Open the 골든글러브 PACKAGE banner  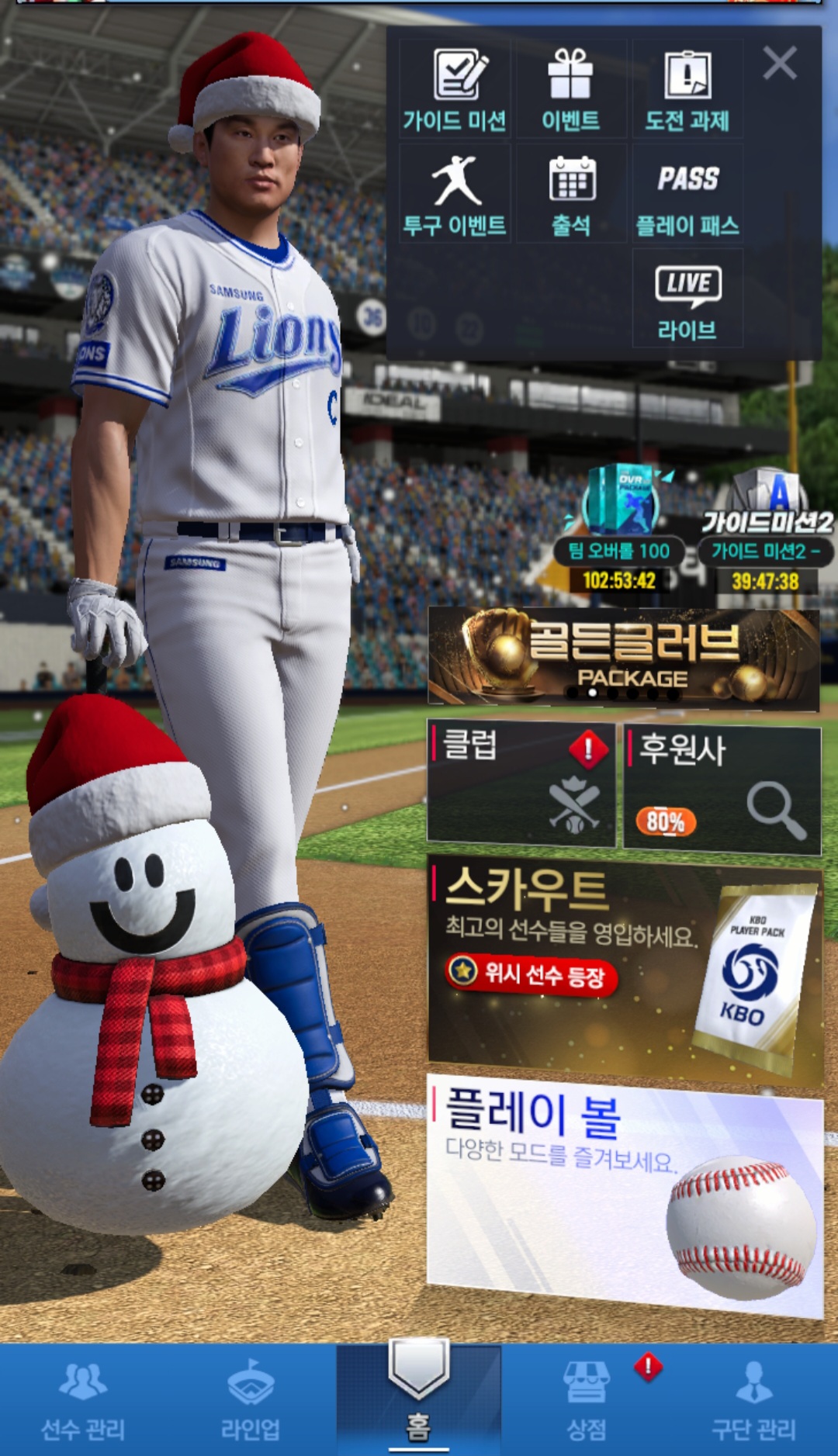(x=623, y=658)
